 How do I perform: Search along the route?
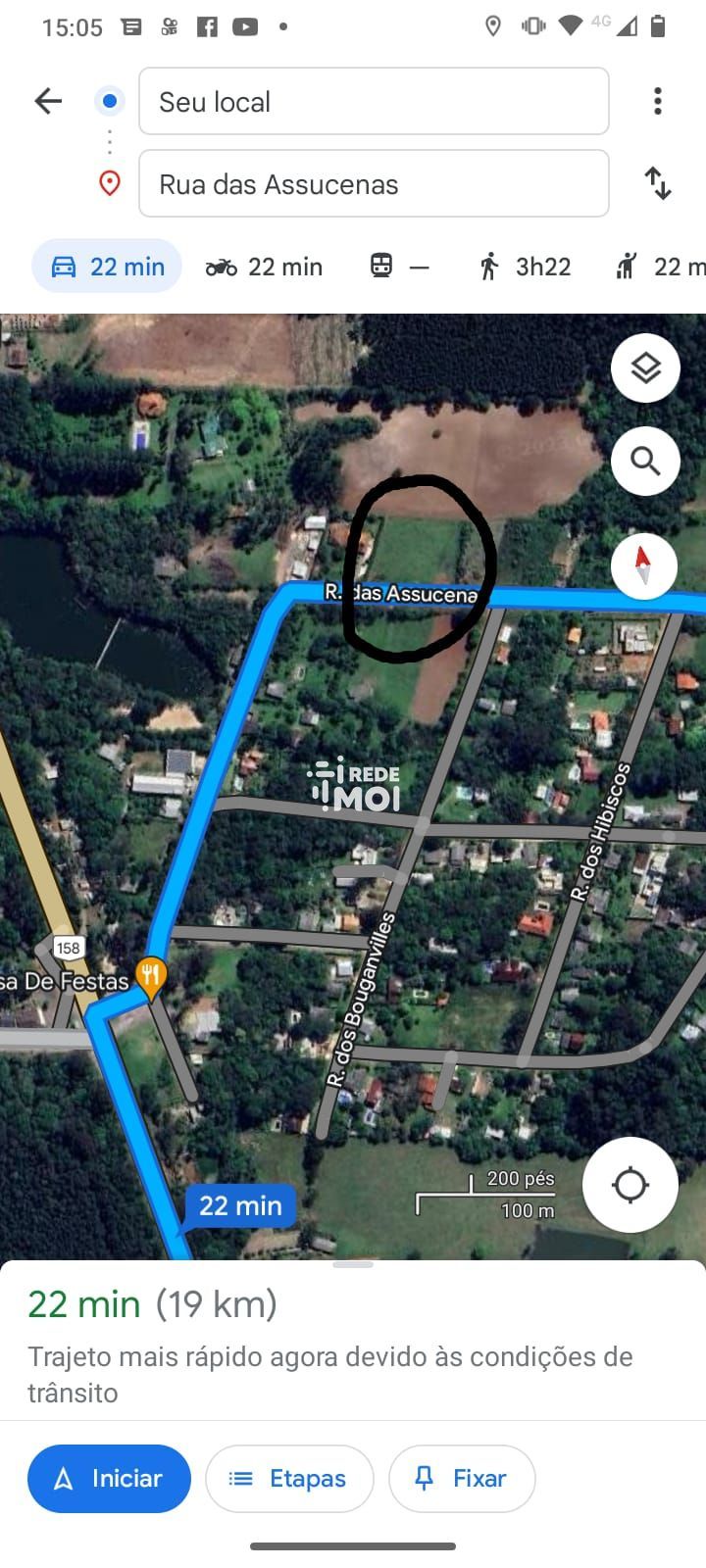645,461
